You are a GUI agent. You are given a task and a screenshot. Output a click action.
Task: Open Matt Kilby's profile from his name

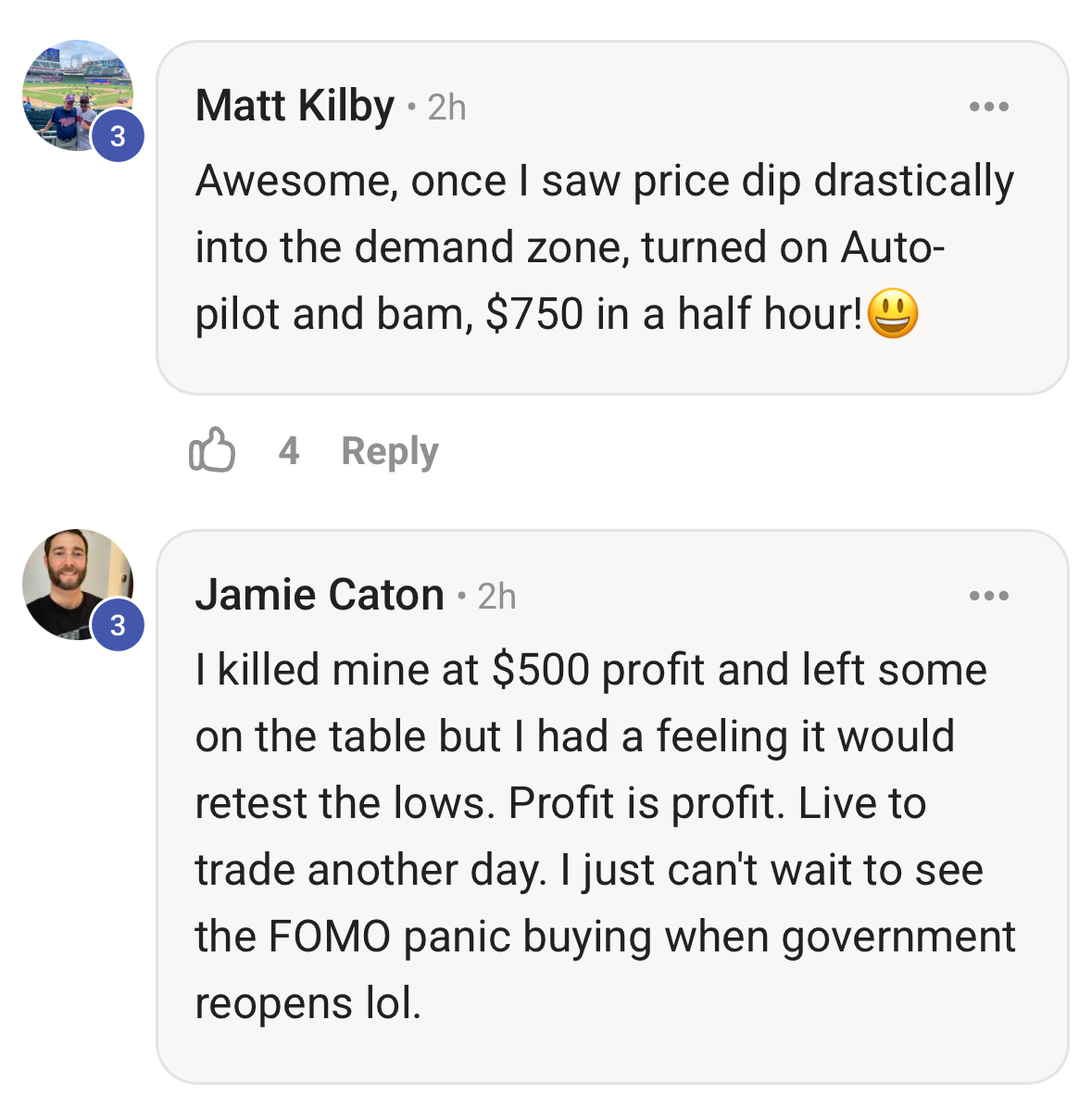click(x=295, y=107)
